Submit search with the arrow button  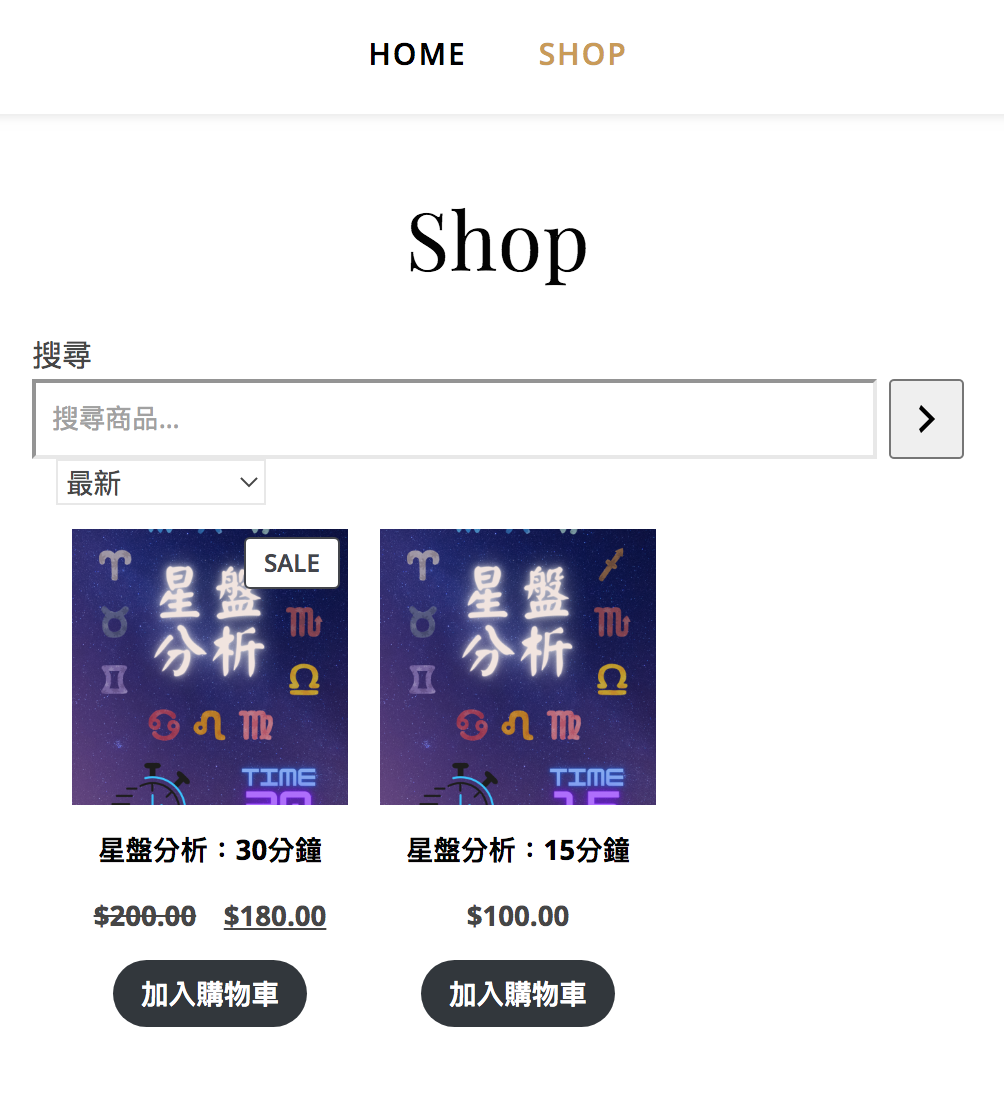[x=926, y=419]
